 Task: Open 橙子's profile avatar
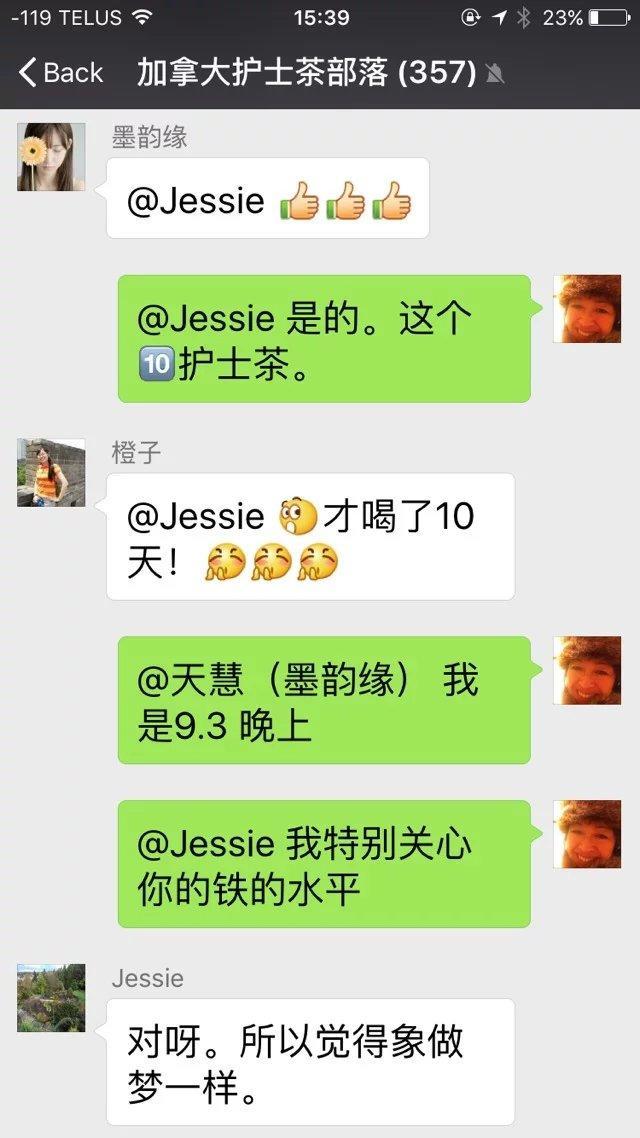[x=51, y=472]
